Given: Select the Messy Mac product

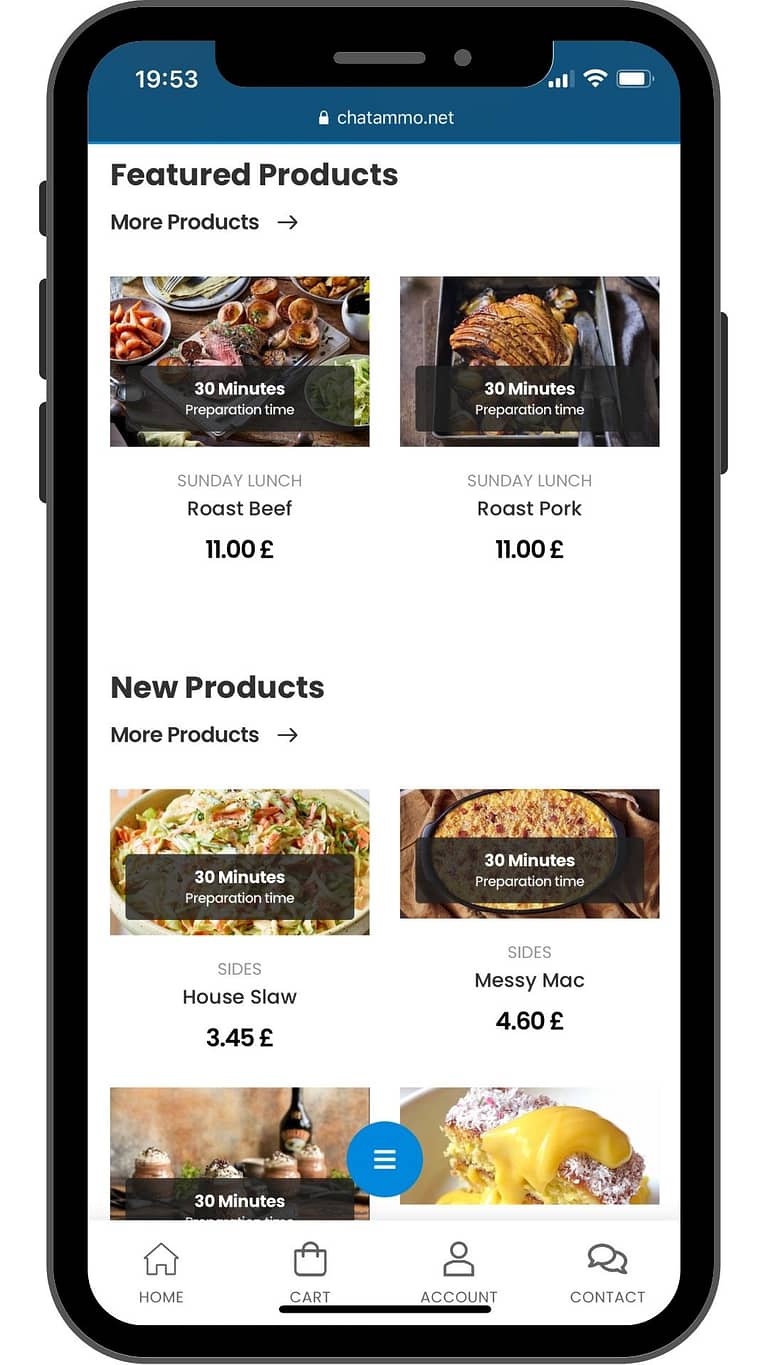Looking at the screenshot, I should click(x=529, y=912).
